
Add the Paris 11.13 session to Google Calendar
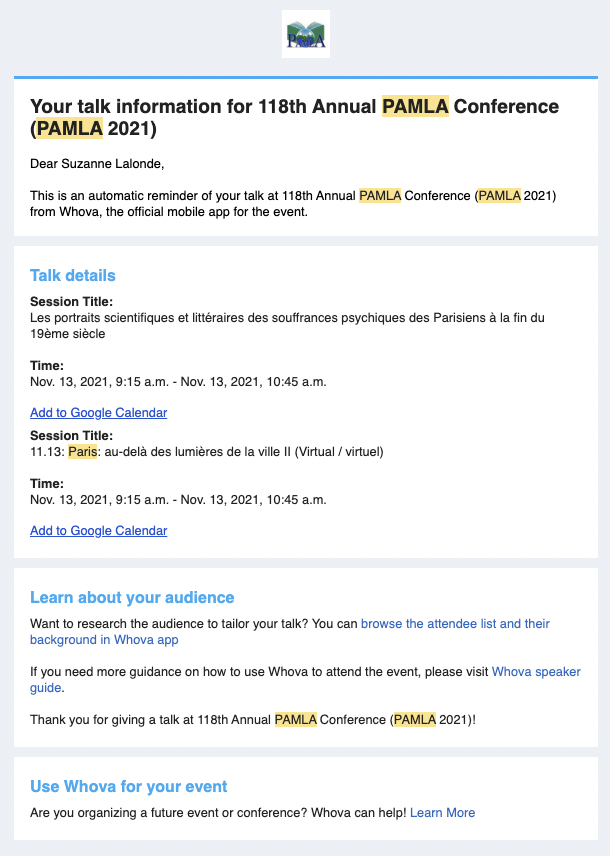[98, 530]
